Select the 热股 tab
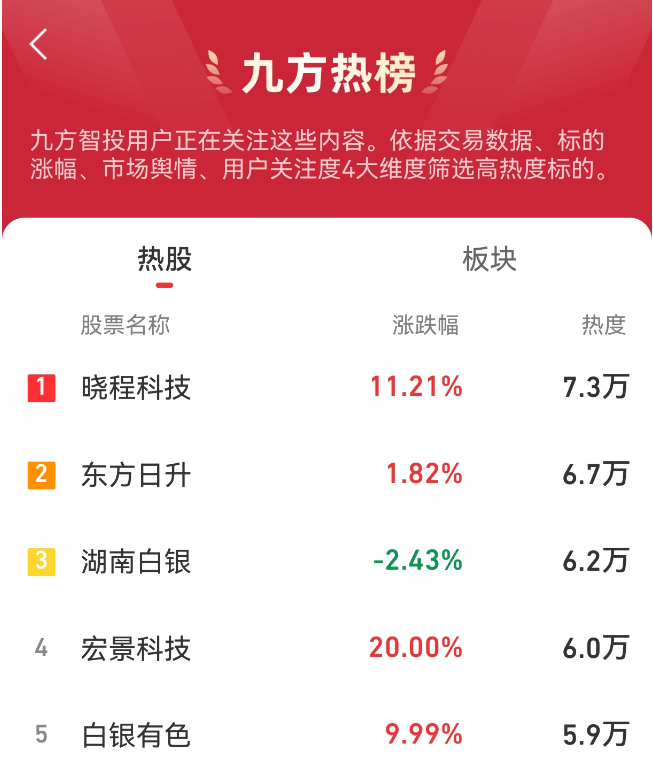Image resolution: width=653 pixels, height=760 pixels. point(165,260)
